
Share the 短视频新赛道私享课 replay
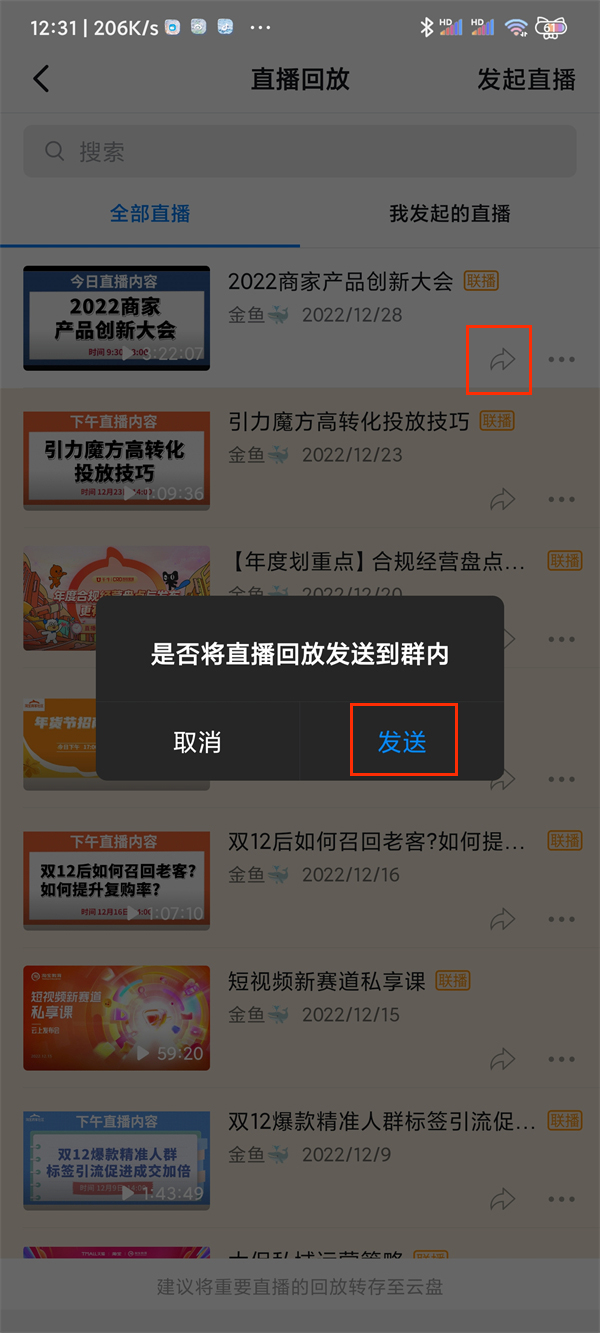point(502,1058)
